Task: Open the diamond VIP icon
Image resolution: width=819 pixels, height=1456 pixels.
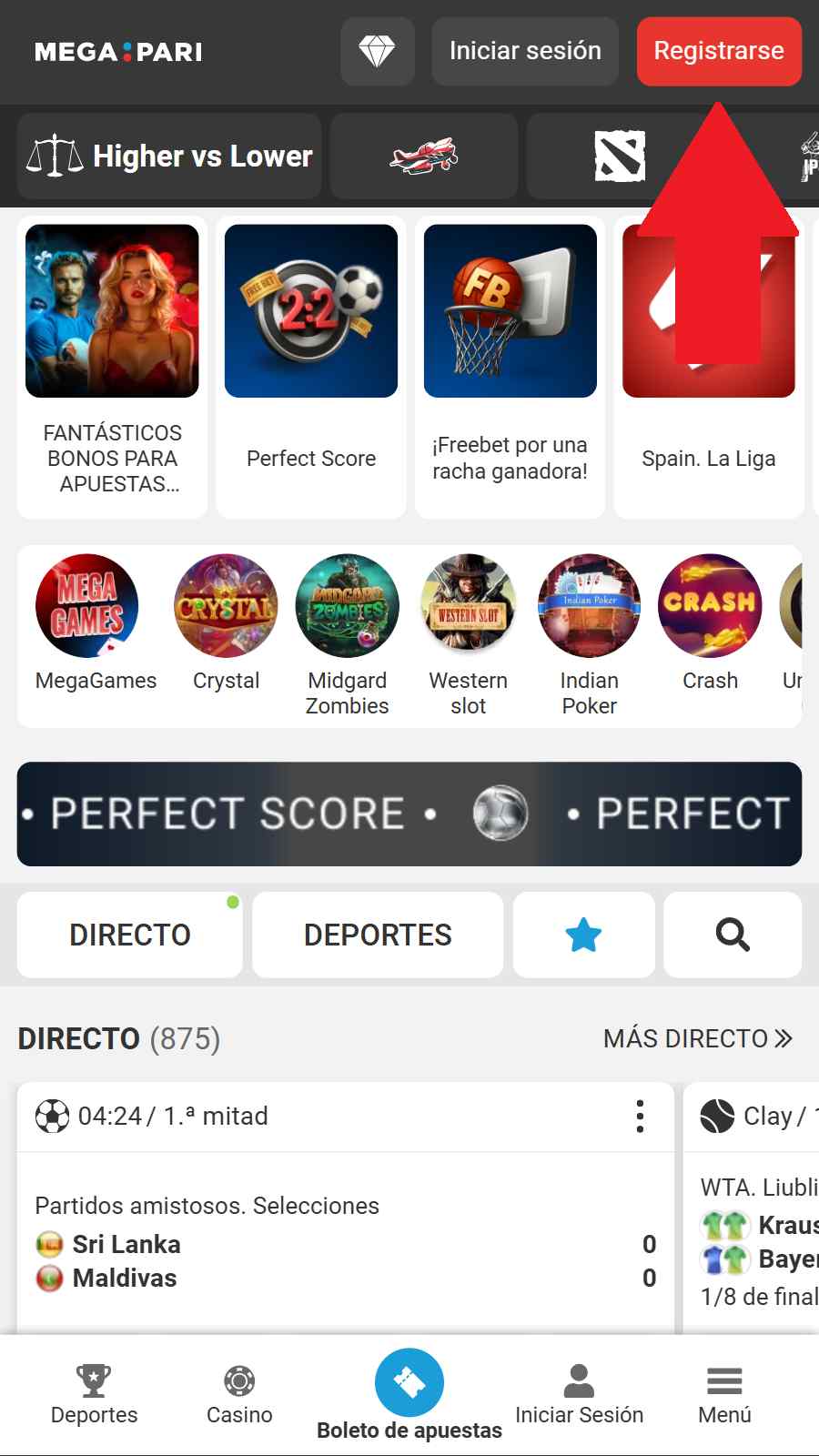Action: (377, 51)
